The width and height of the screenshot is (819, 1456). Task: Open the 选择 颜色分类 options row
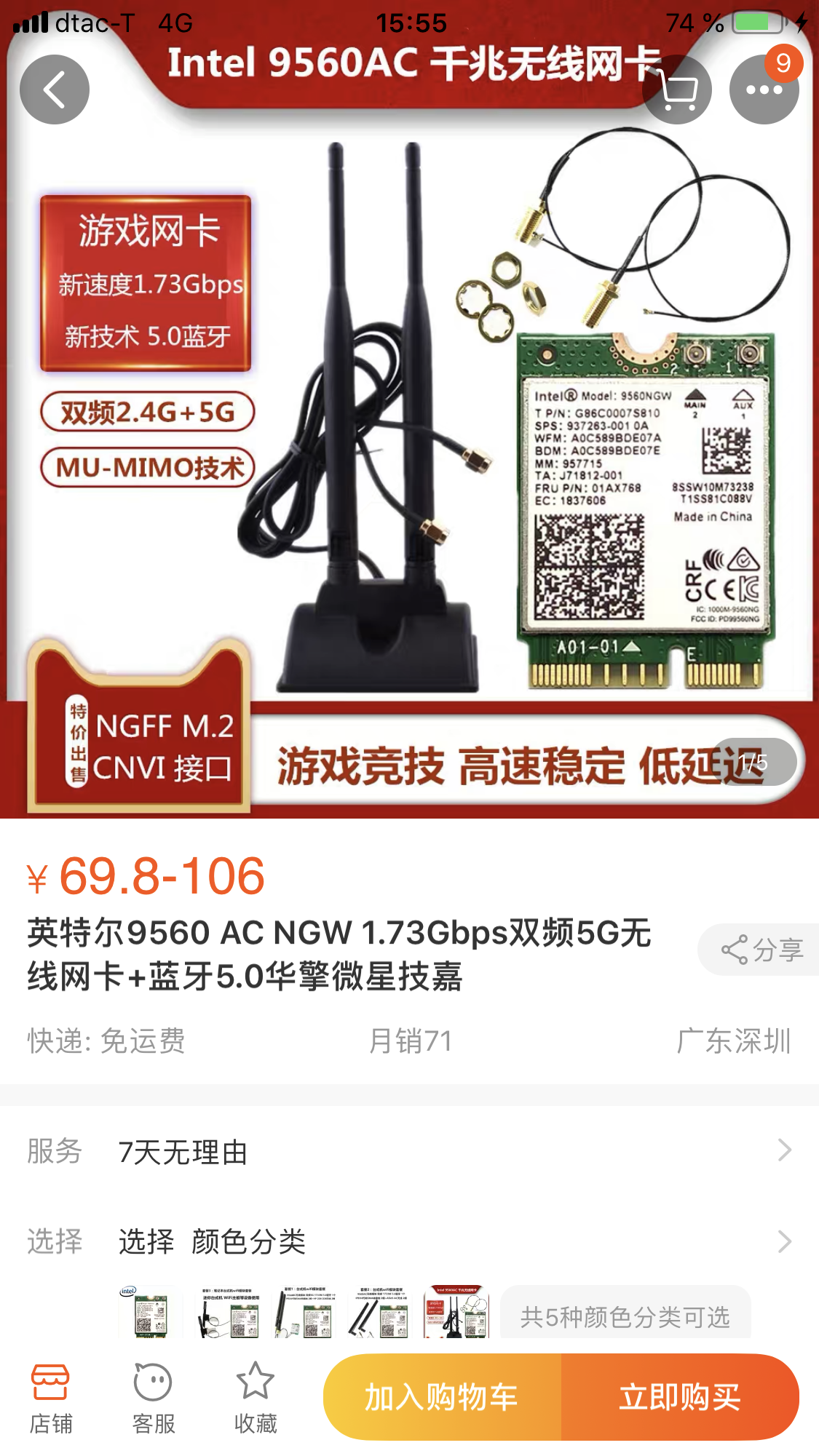click(409, 1241)
